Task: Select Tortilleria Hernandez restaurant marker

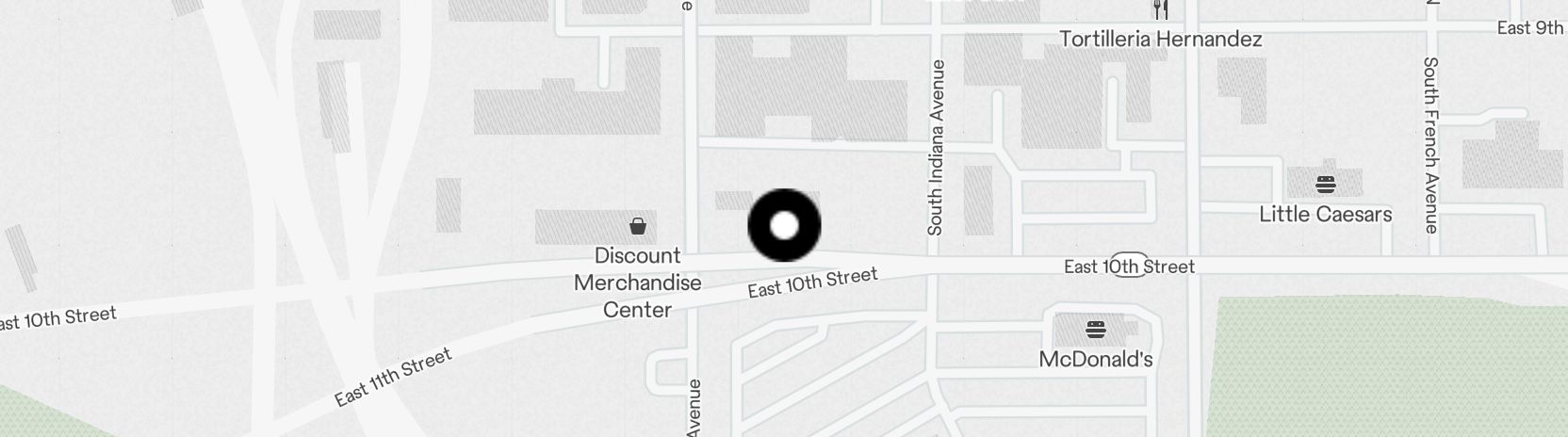Action: coord(1161,11)
